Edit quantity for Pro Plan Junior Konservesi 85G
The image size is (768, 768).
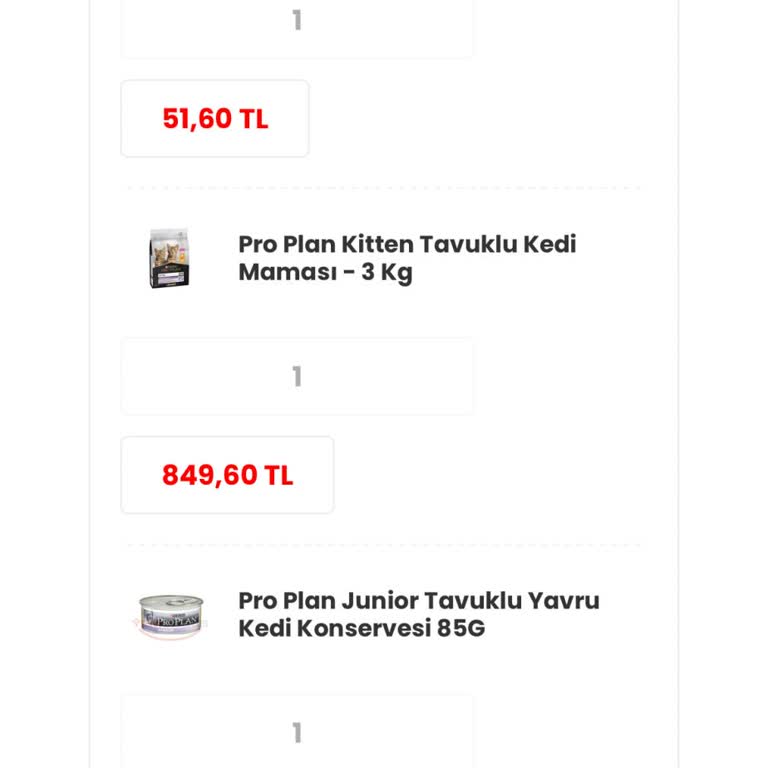297,732
